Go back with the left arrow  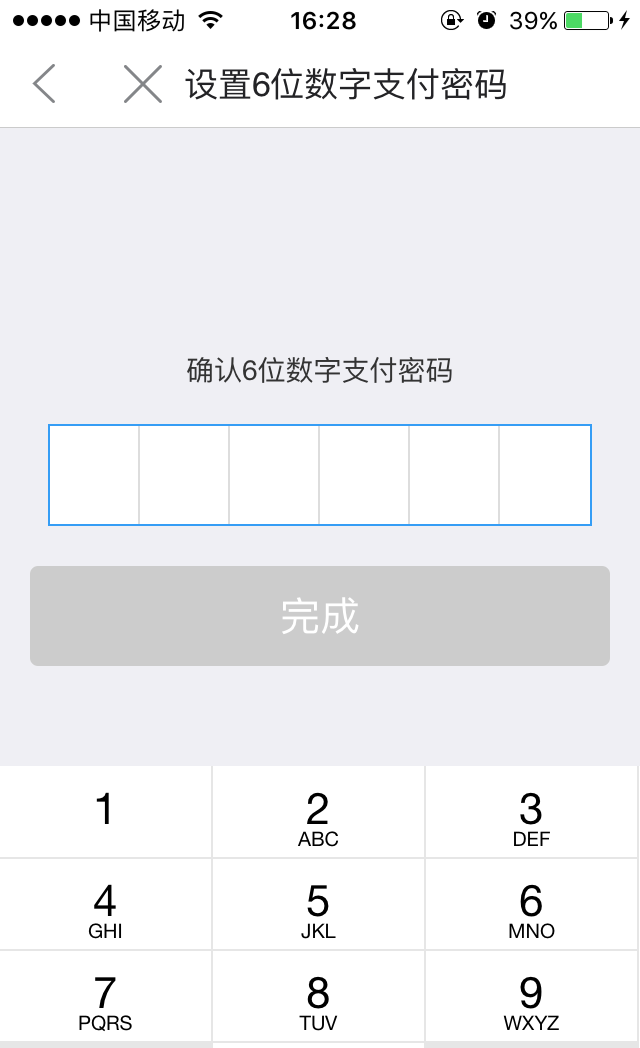pos(44,84)
